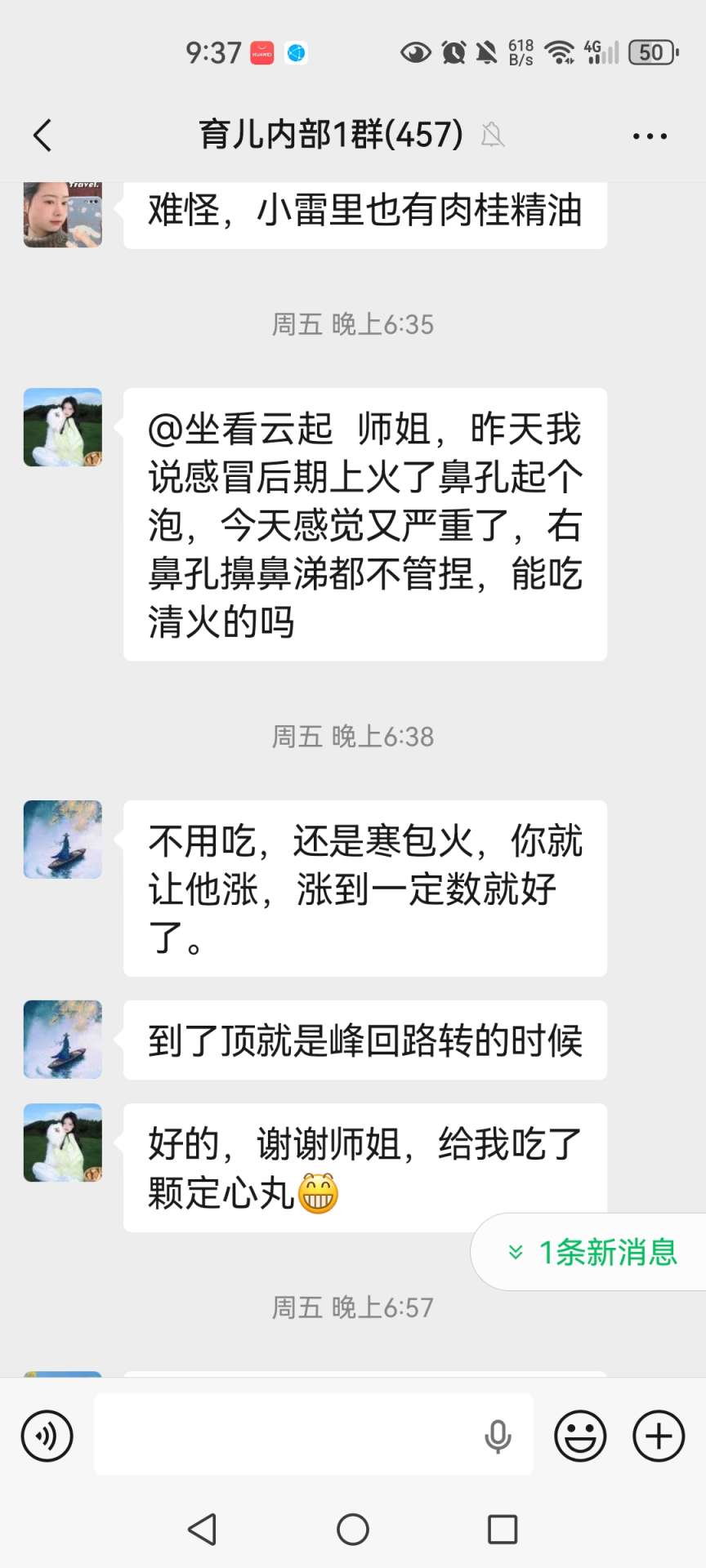The height and width of the screenshot is (1568, 706).
Task: Focus the message text field
Action: (x=286, y=1435)
